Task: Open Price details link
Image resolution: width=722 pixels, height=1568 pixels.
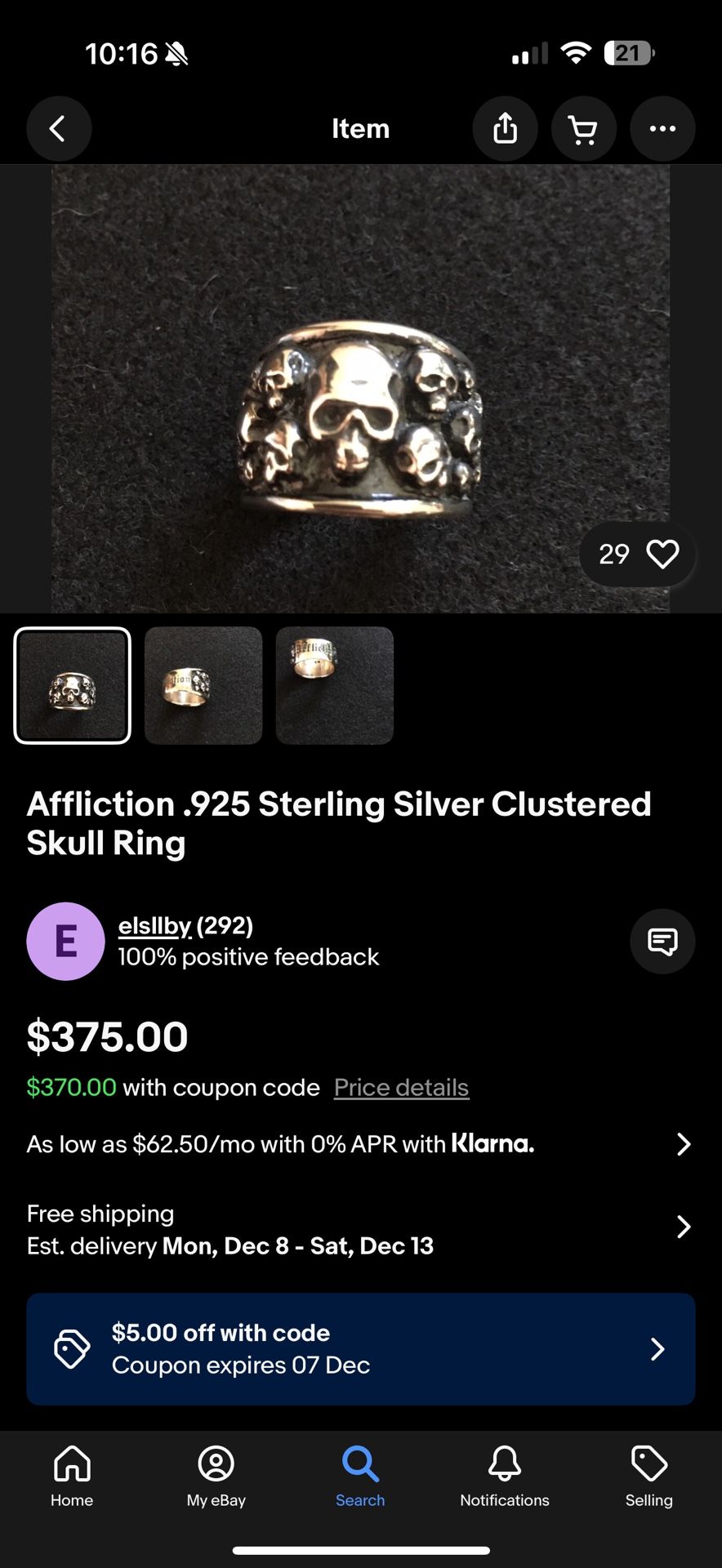Action: (401, 1087)
